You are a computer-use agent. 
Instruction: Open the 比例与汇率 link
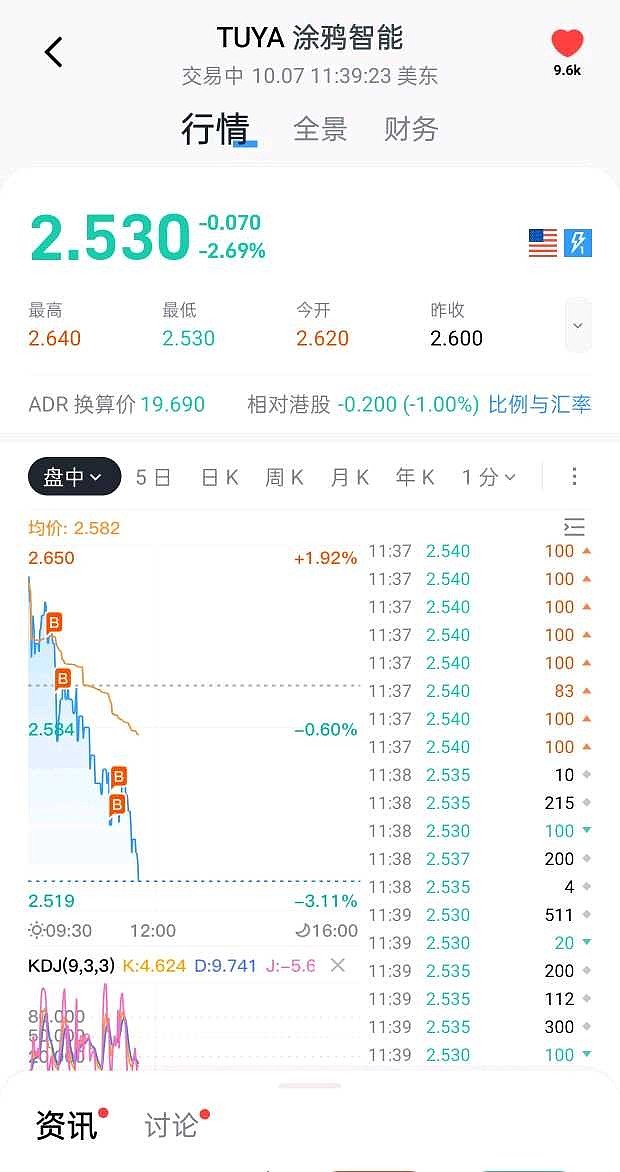click(539, 404)
